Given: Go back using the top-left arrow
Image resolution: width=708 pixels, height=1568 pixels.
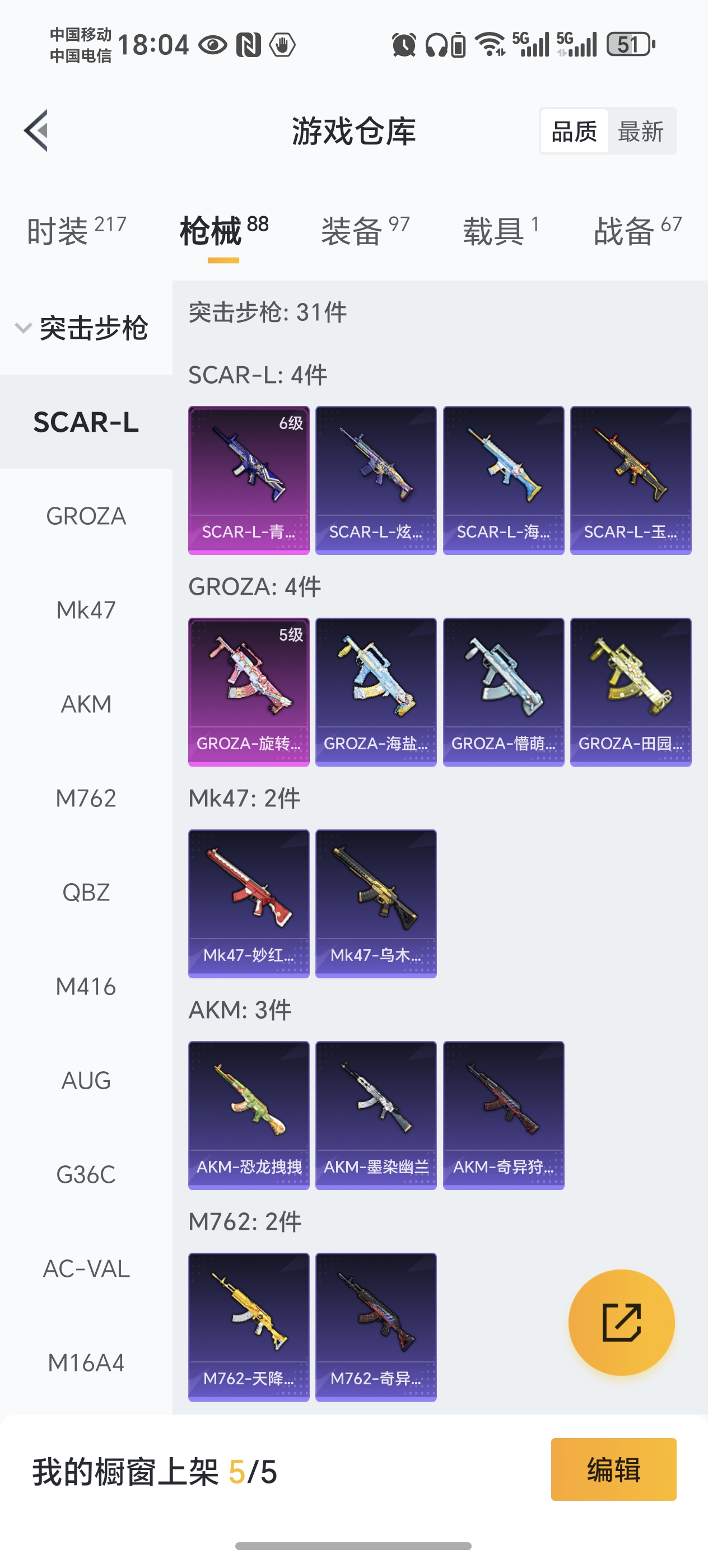Looking at the screenshot, I should pos(36,130).
